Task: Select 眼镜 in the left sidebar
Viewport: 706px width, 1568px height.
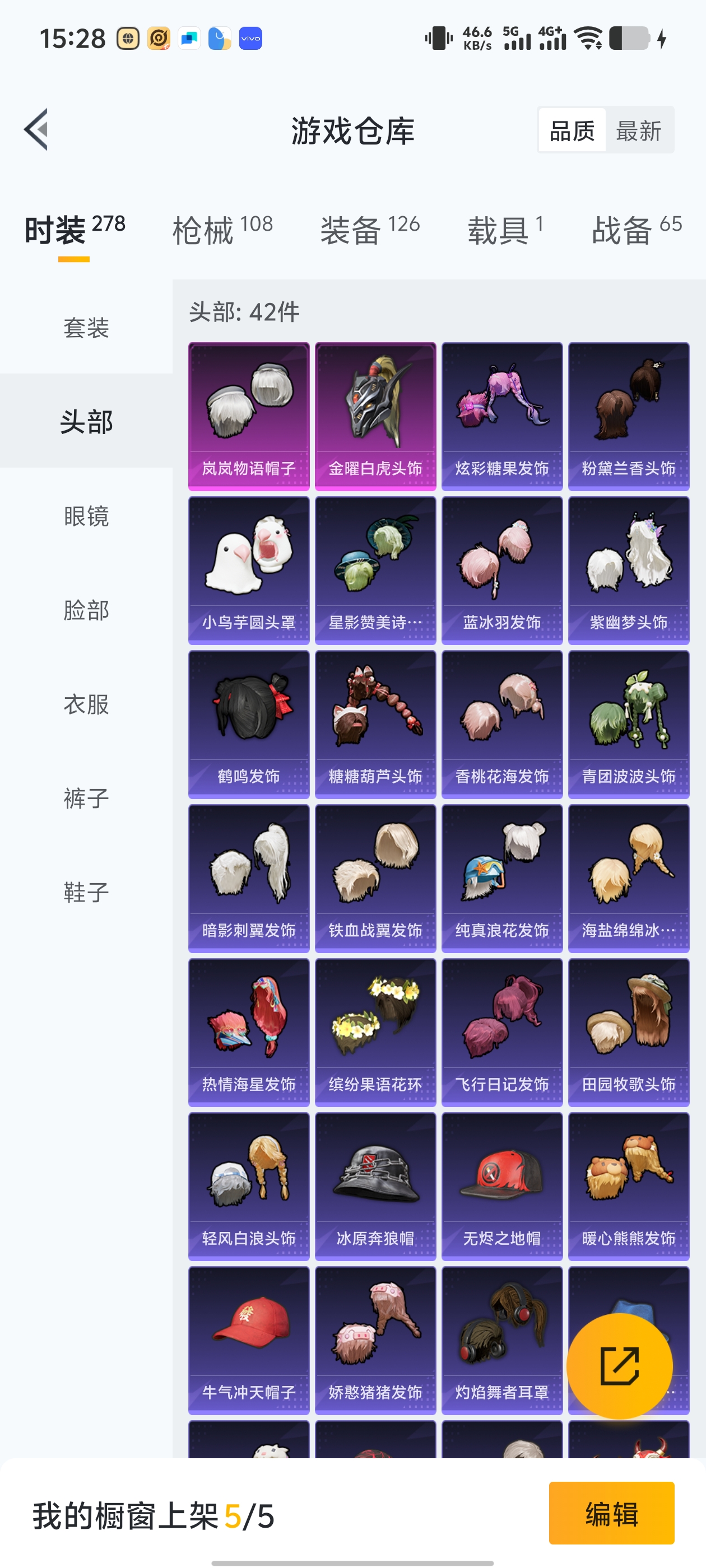Action: pyautogui.click(x=85, y=517)
